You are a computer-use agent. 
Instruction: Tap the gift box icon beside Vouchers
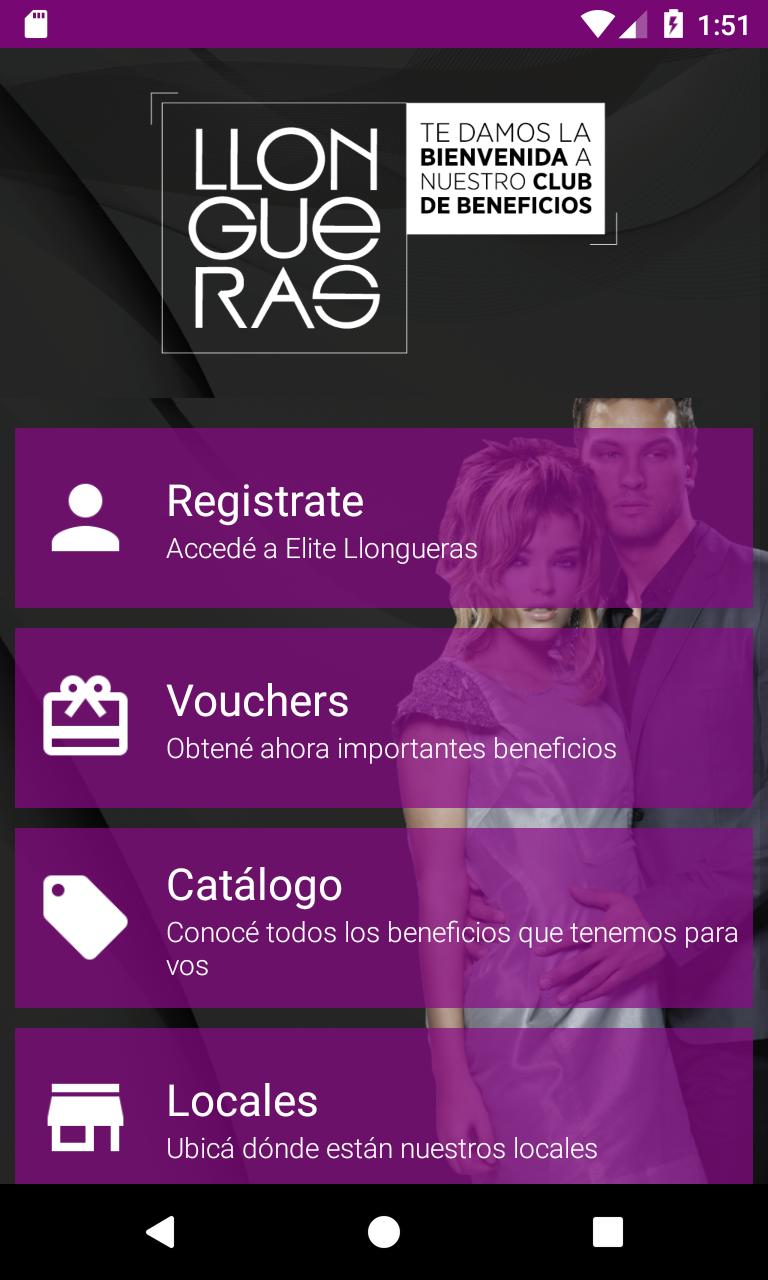coord(85,717)
